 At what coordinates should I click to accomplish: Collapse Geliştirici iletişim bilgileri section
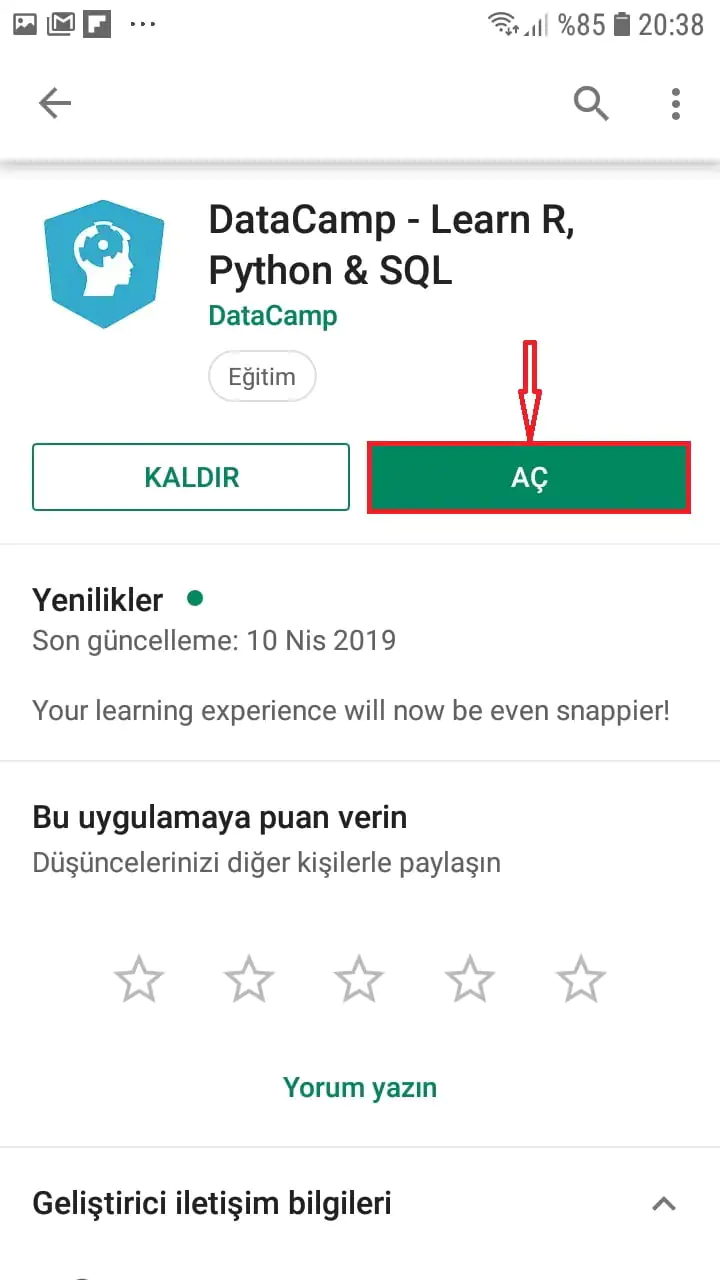664,1203
